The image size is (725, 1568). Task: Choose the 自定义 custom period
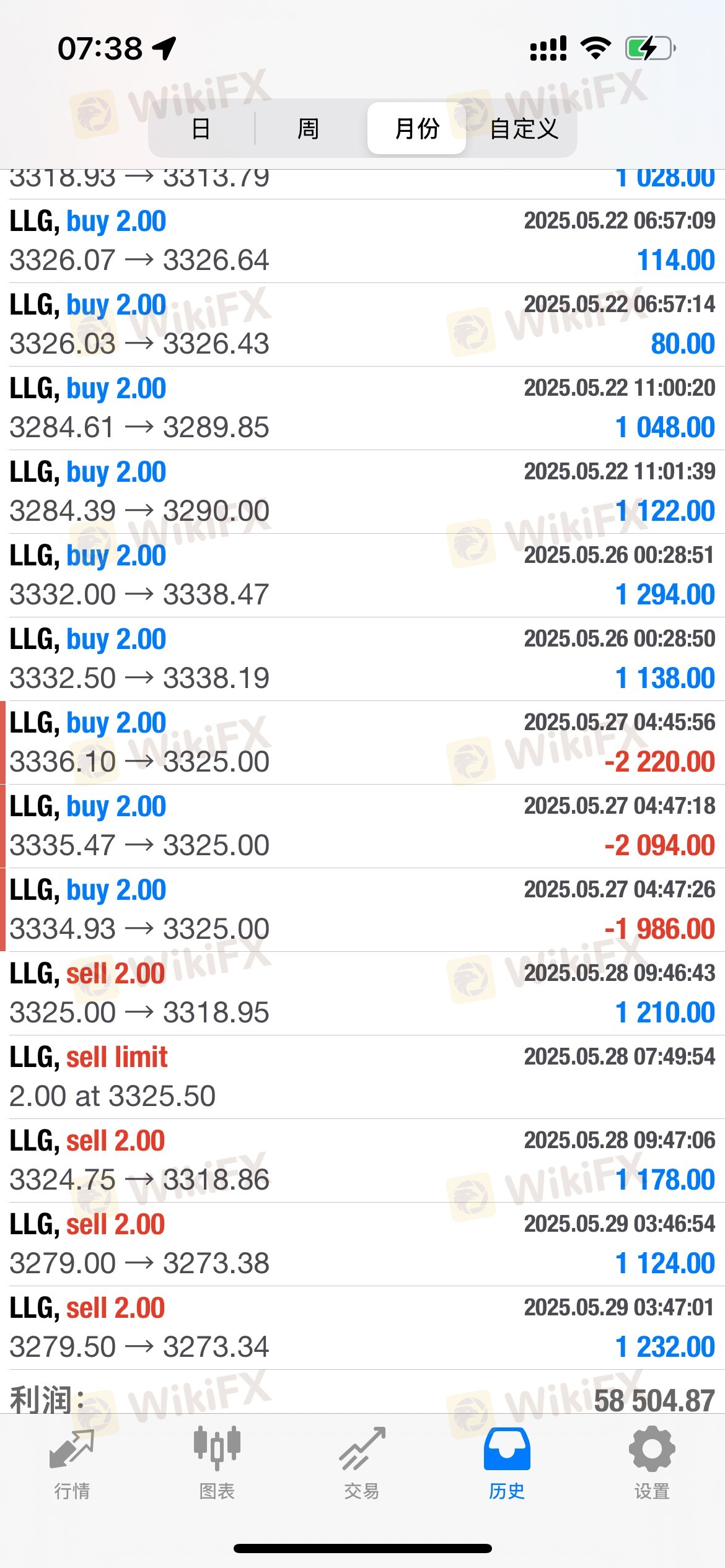(524, 128)
